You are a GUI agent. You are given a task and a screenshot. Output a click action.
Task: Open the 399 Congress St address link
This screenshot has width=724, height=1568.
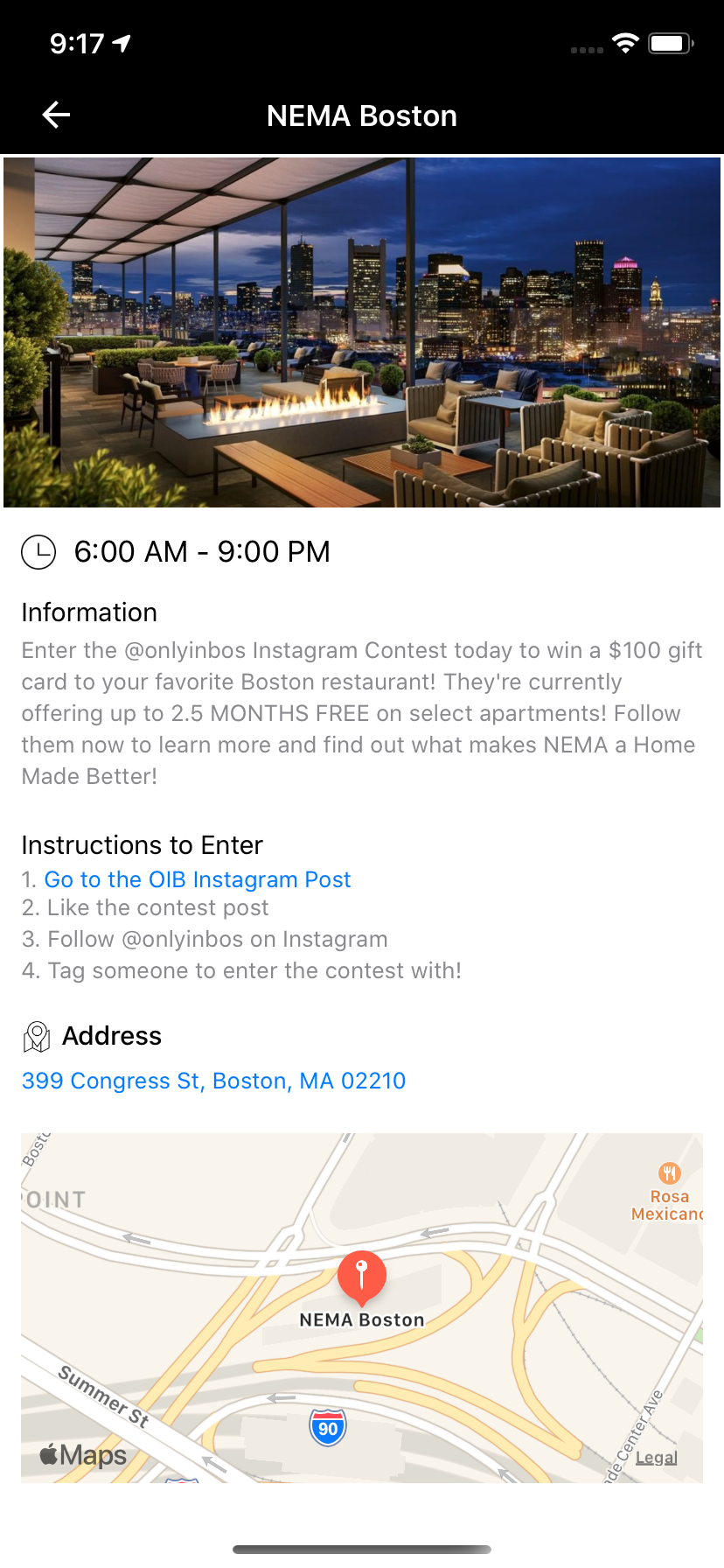point(213,1081)
